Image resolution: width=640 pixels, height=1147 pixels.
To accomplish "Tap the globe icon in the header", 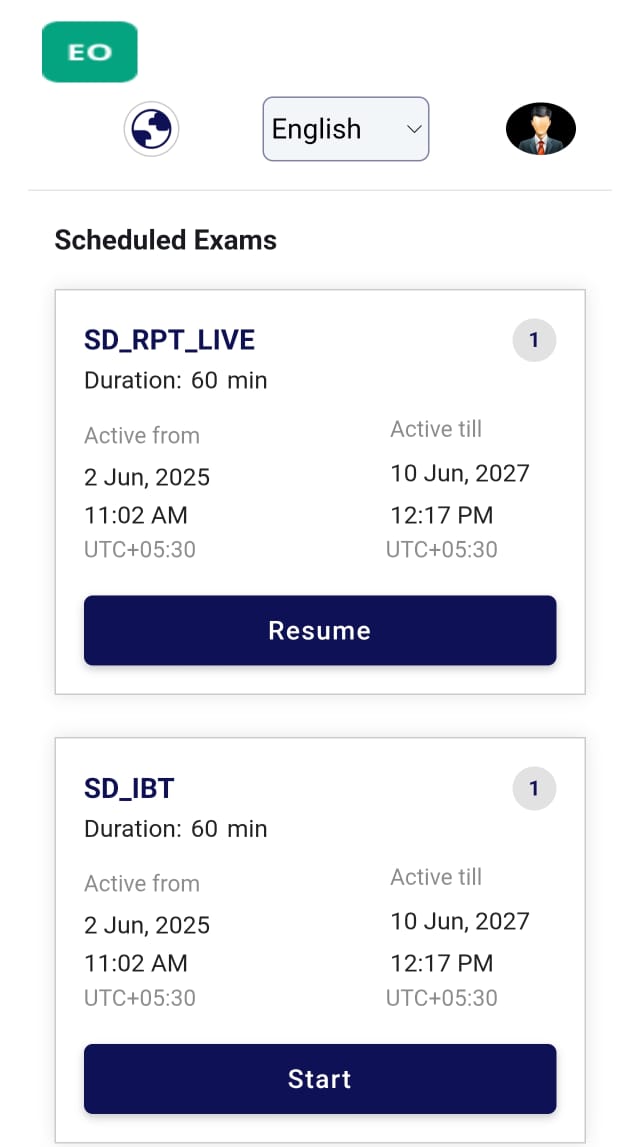I will 151,129.
